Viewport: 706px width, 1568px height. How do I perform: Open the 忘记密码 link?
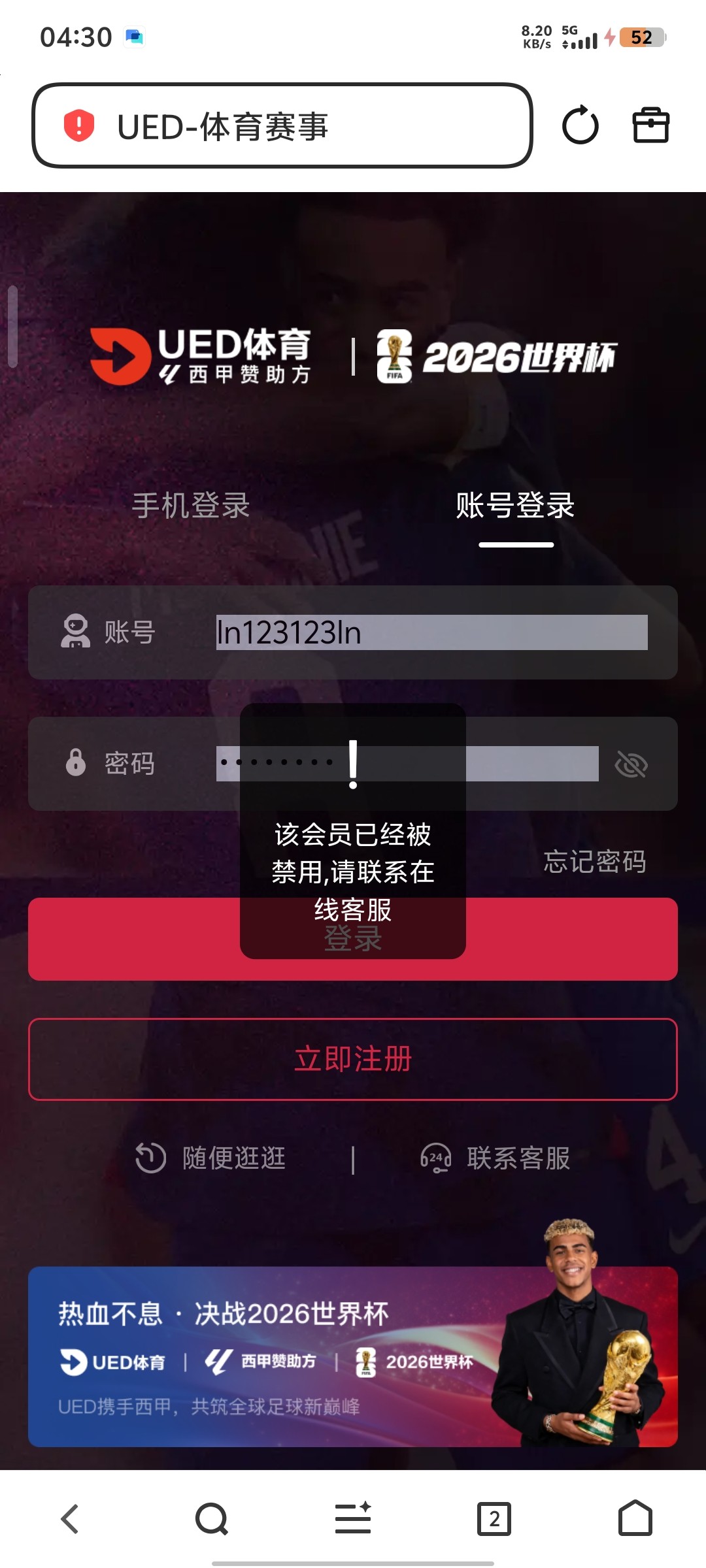595,862
